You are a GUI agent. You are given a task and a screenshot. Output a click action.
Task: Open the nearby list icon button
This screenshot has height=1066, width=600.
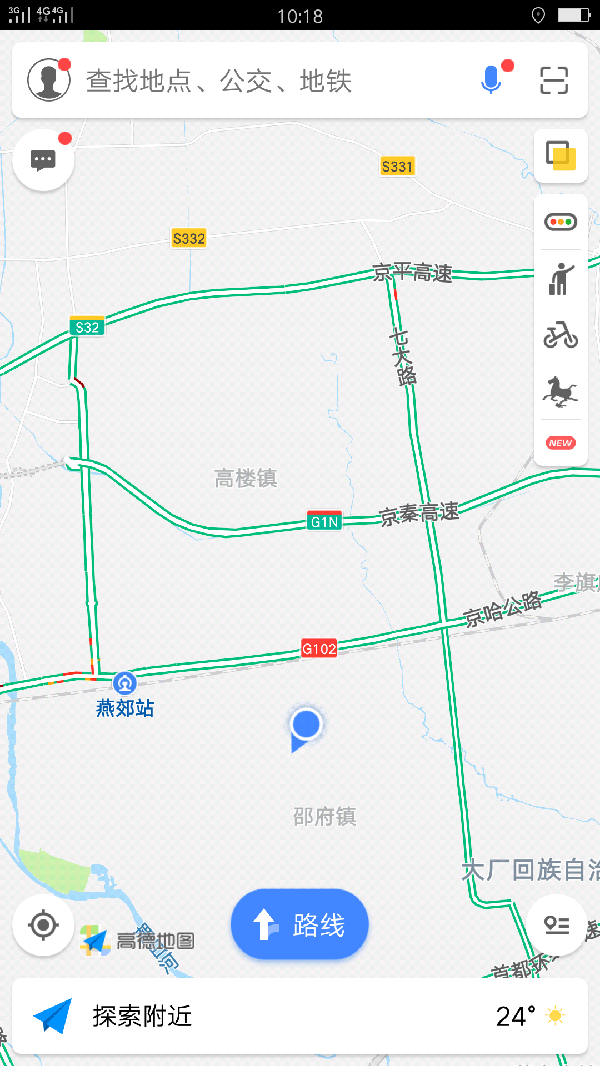click(557, 925)
